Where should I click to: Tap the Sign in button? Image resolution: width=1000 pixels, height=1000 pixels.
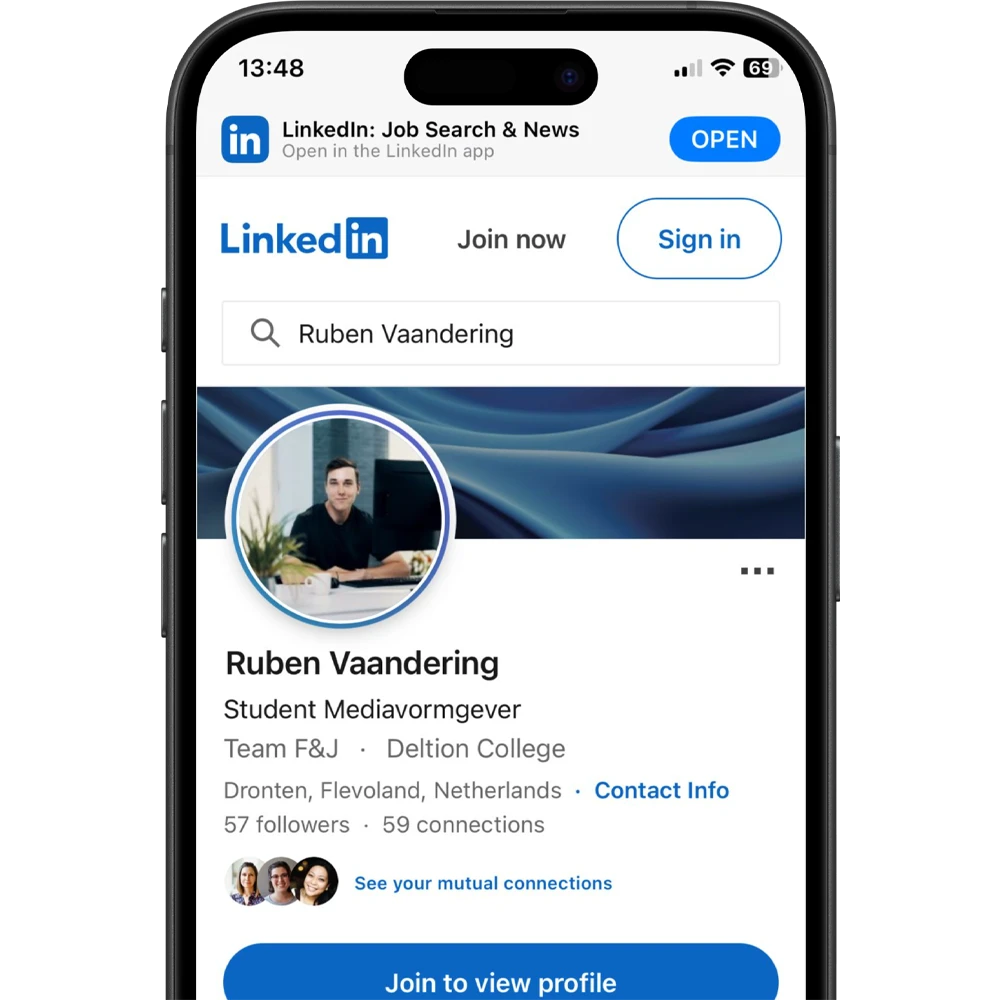(x=699, y=239)
